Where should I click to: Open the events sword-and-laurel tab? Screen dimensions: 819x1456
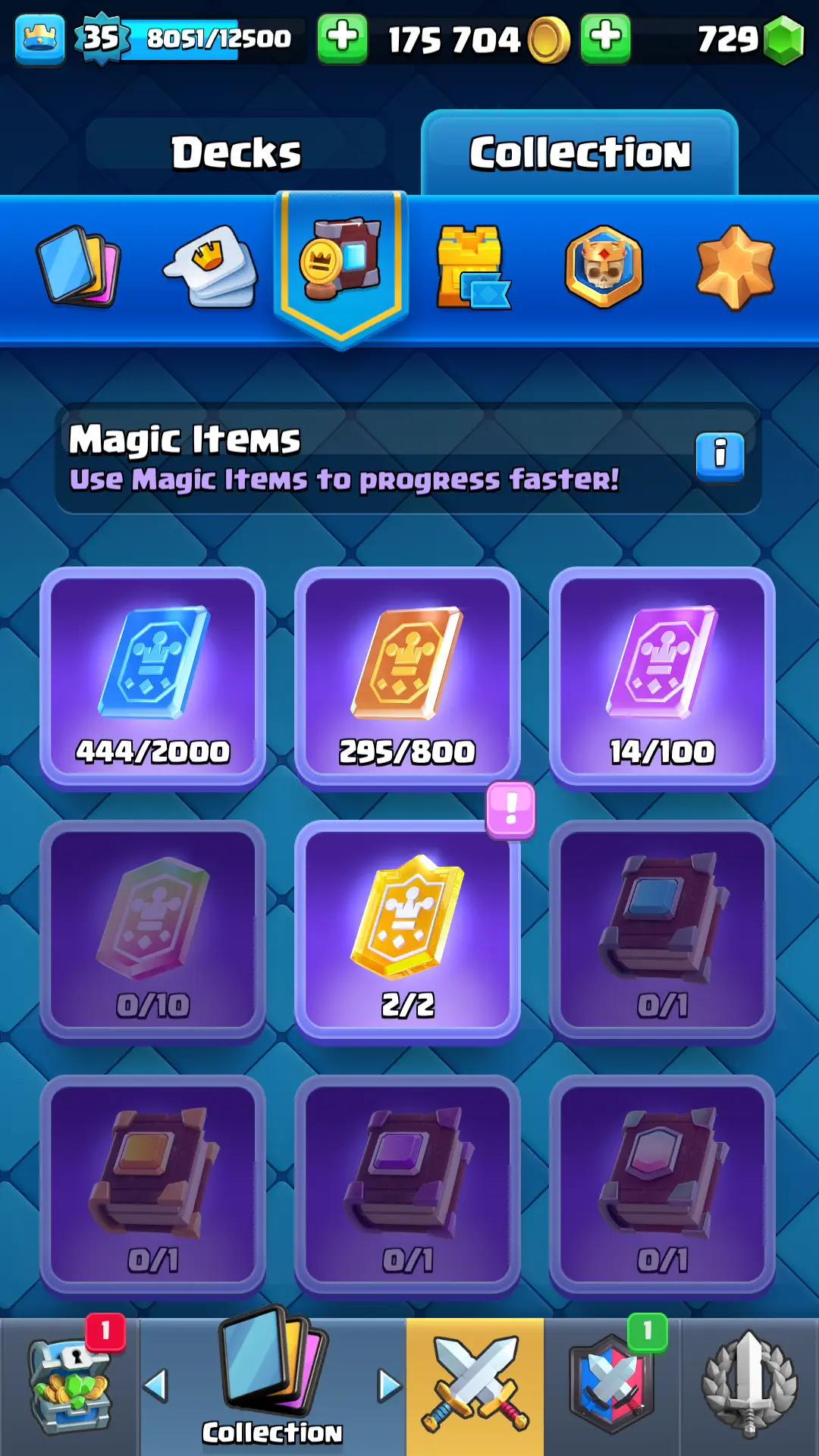pyautogui.click(x=749, y=1386)
